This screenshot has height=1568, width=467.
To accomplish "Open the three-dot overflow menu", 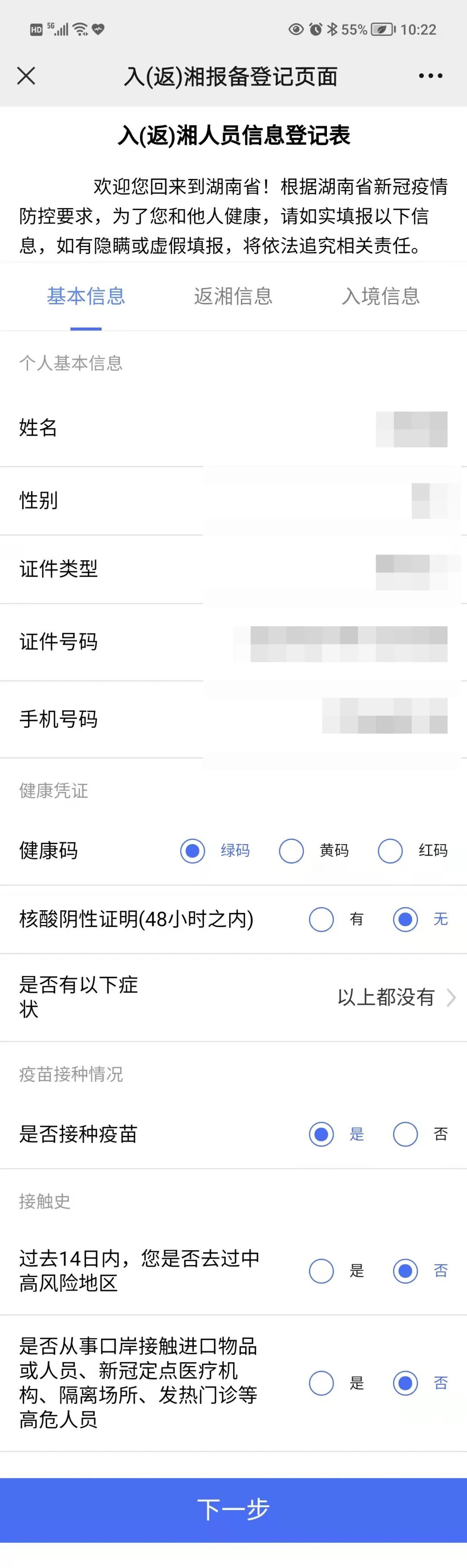I will (431, 76).
